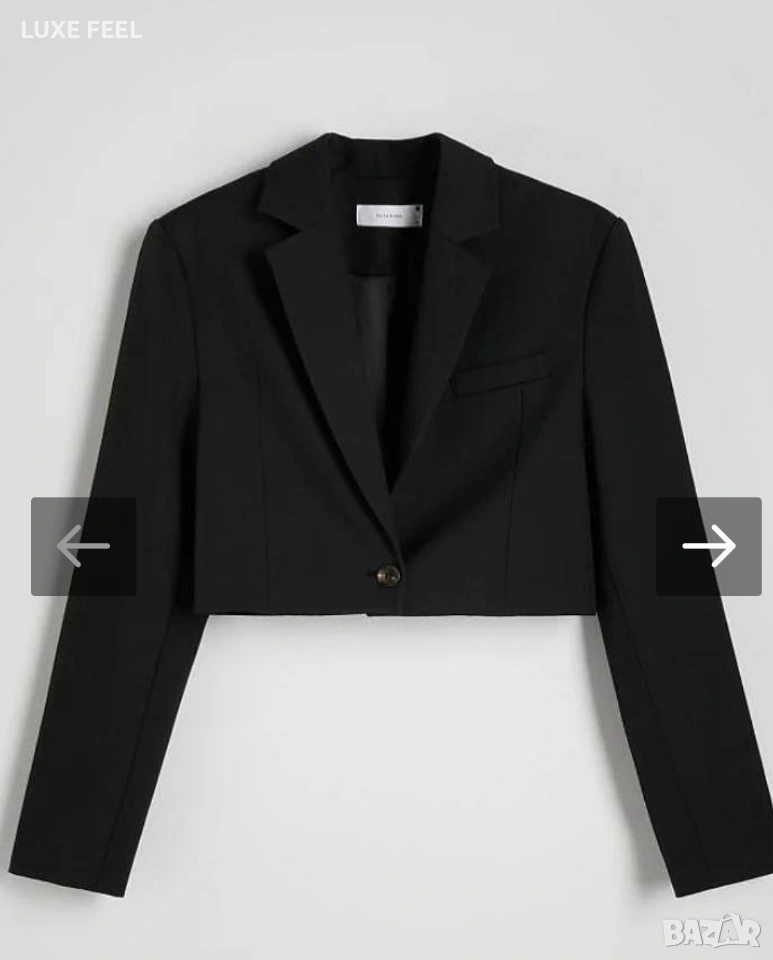
Task: Show the next product photo
Action: pyautogui.click(x=709, y=546)
